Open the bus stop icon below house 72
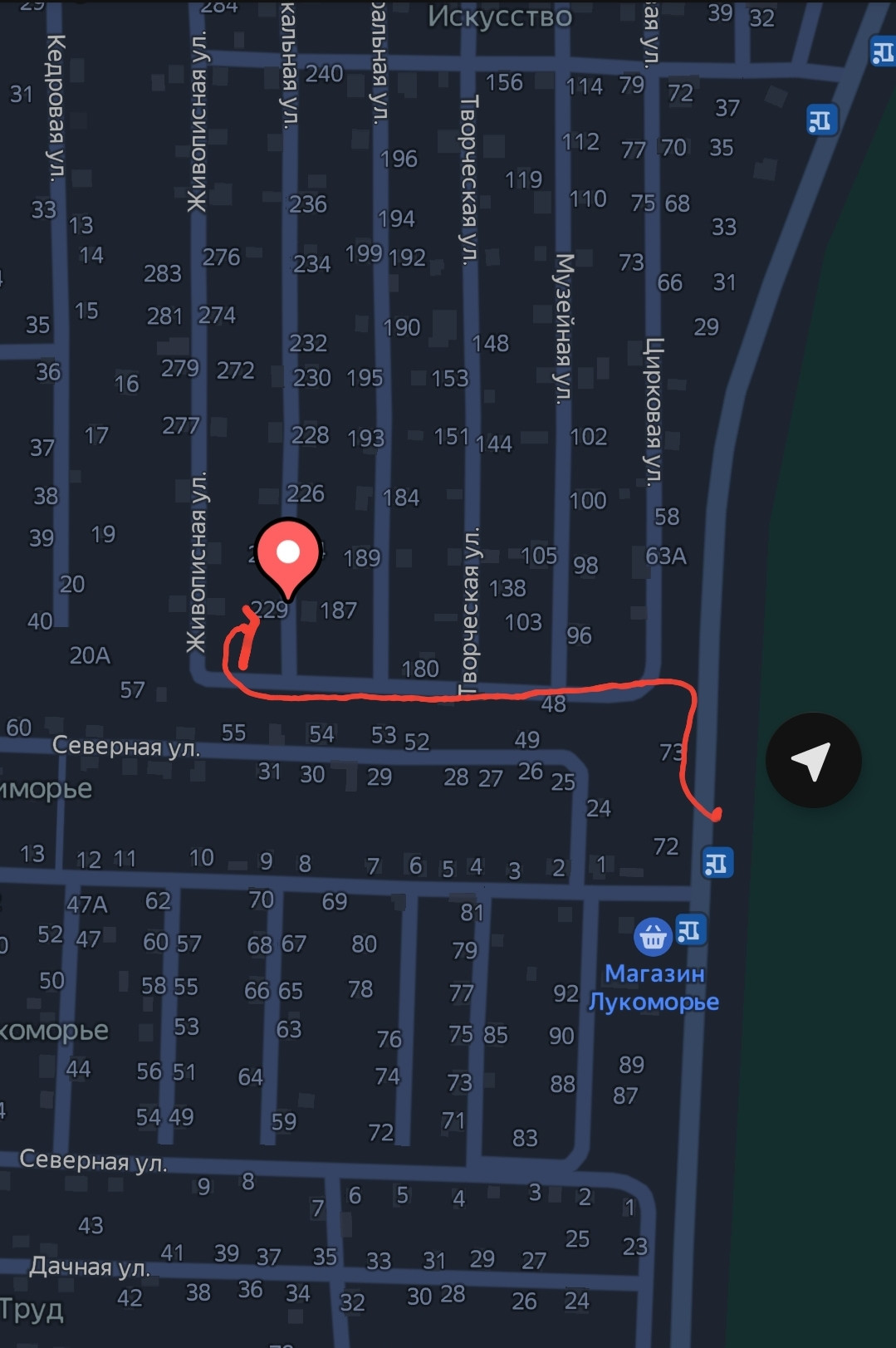The width and height of the screenshot is (896, 1348). click(x=716, y=863)
